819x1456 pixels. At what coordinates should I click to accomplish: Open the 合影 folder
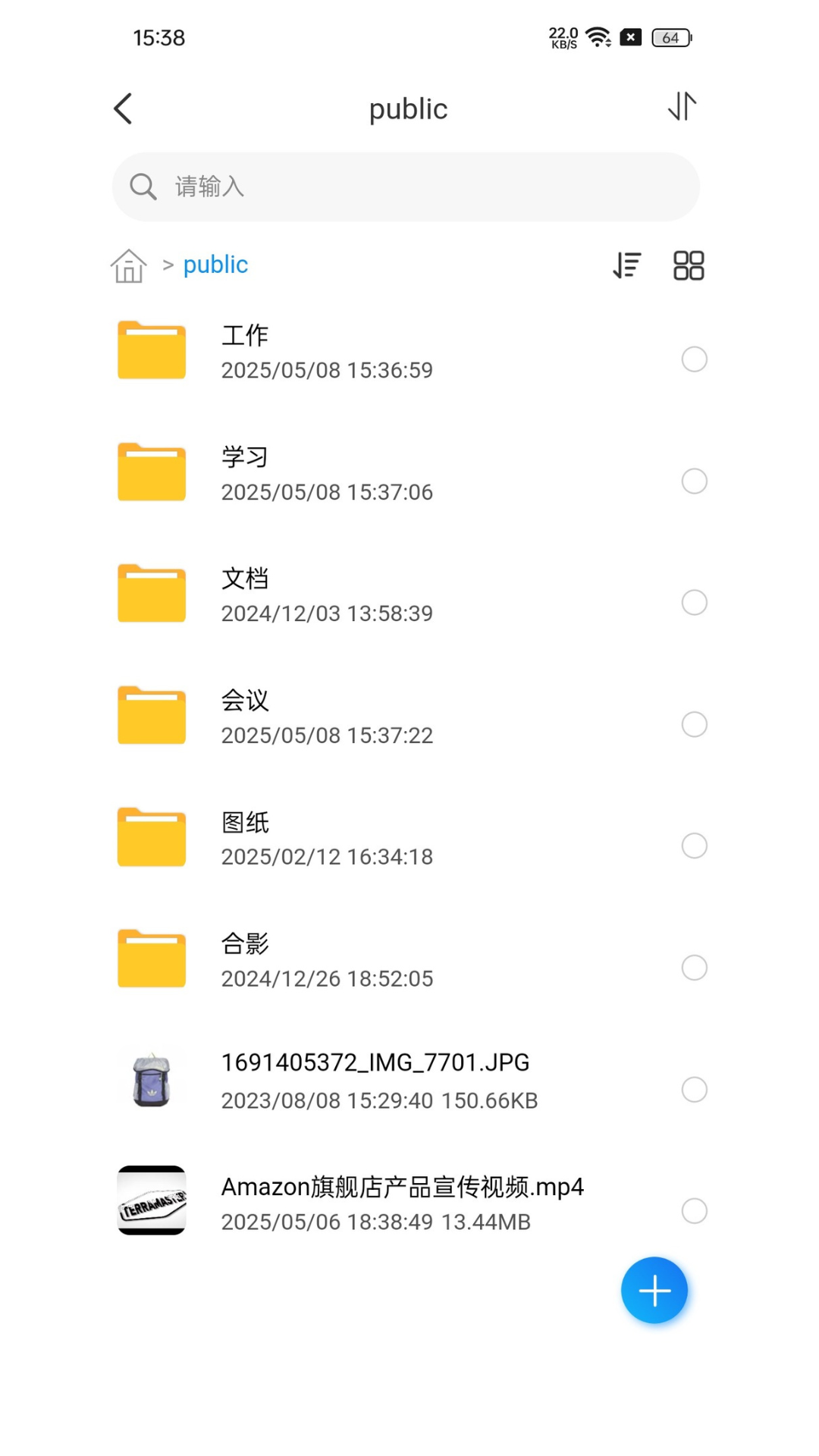[326, 960]
